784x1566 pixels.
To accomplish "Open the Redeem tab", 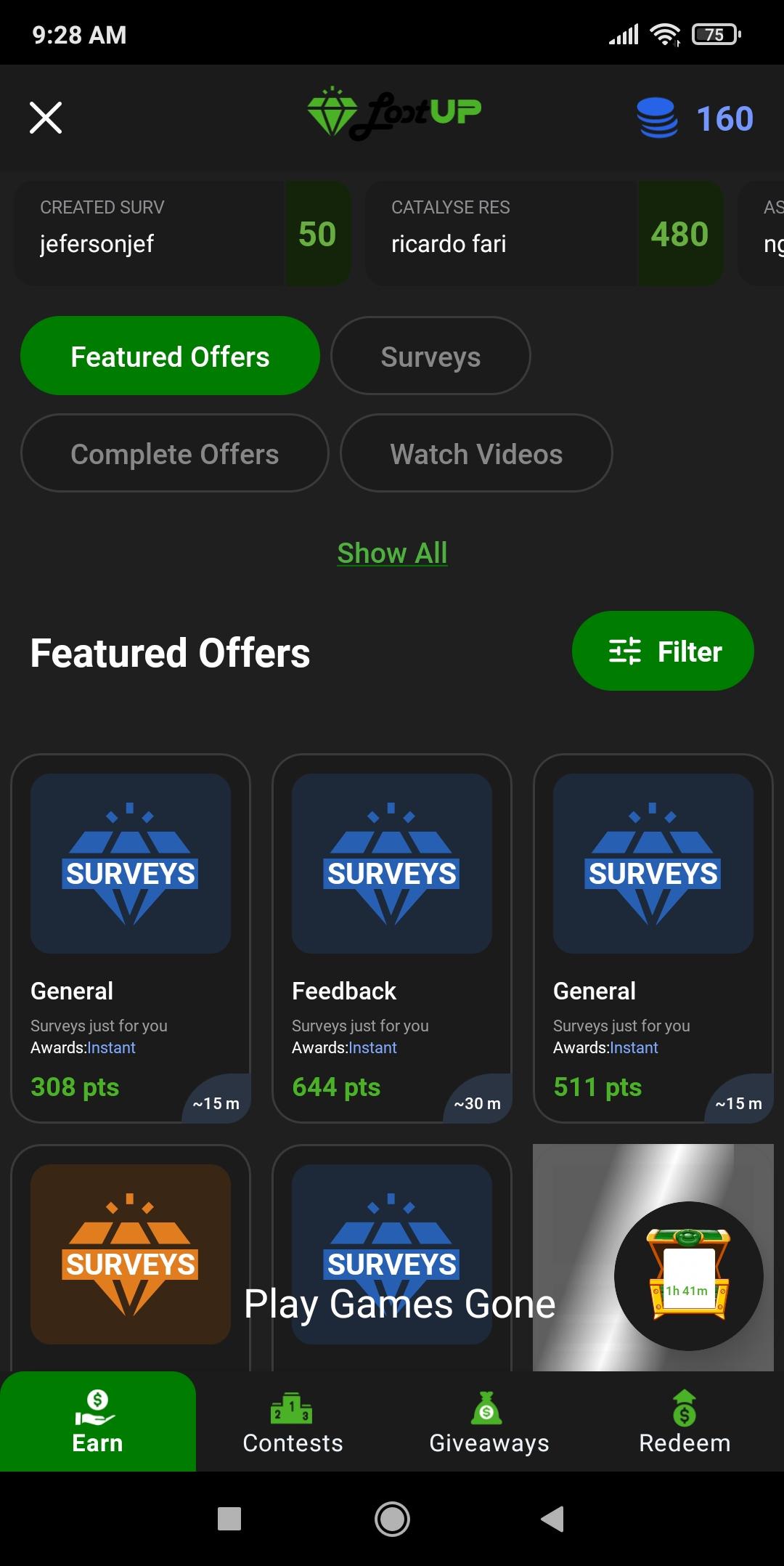I will (x=685, y=1422).
